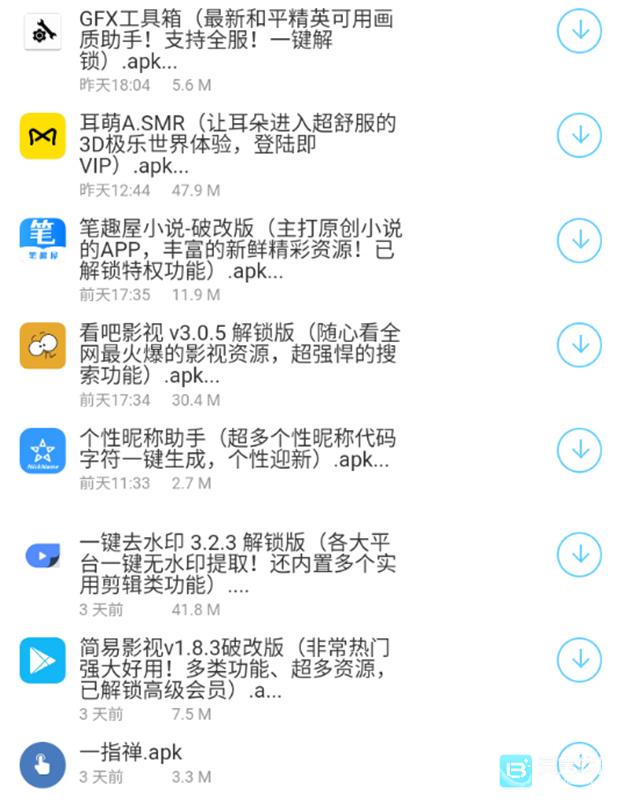Download 看吧影视 v3.0.5 解锁版
Viewport: 625px width, 800px height.
point(579,345)
